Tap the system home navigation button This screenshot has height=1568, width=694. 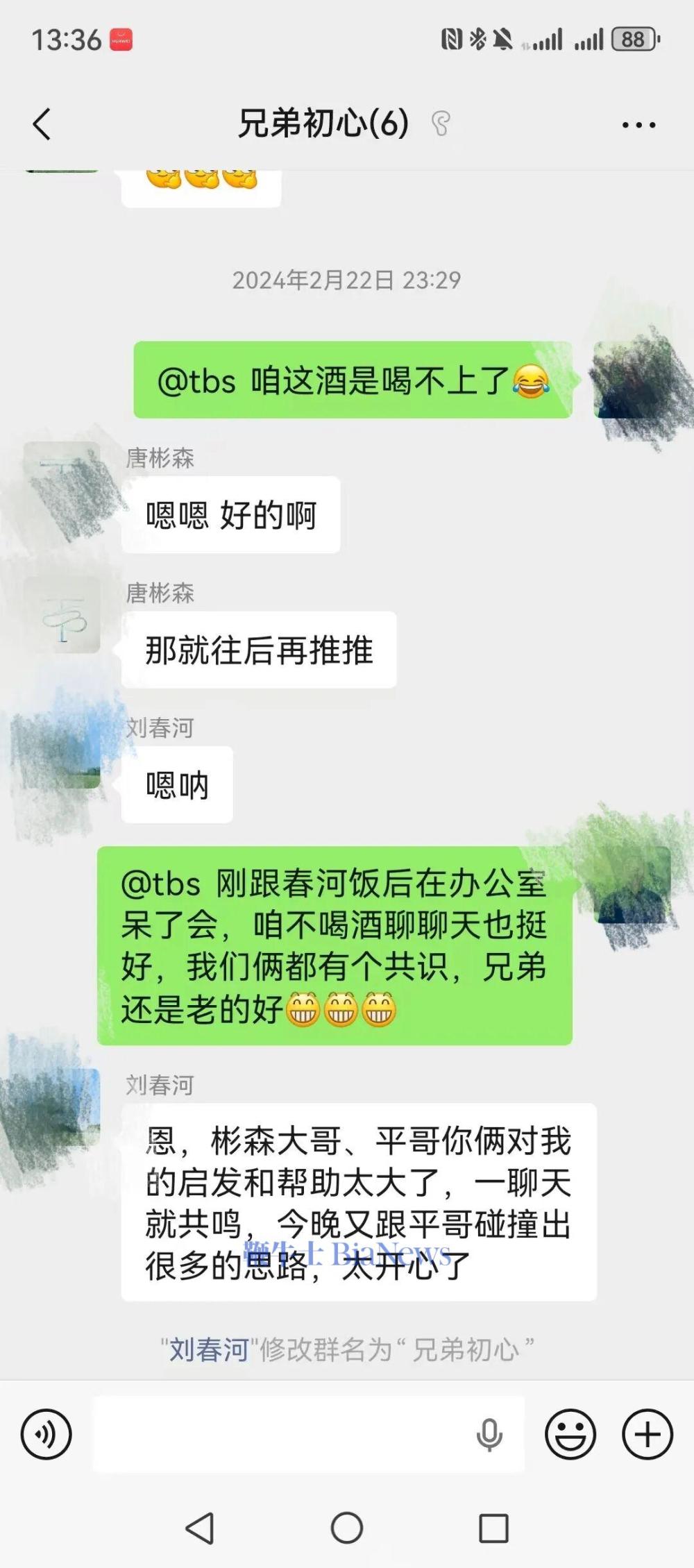coord(347,1528)
